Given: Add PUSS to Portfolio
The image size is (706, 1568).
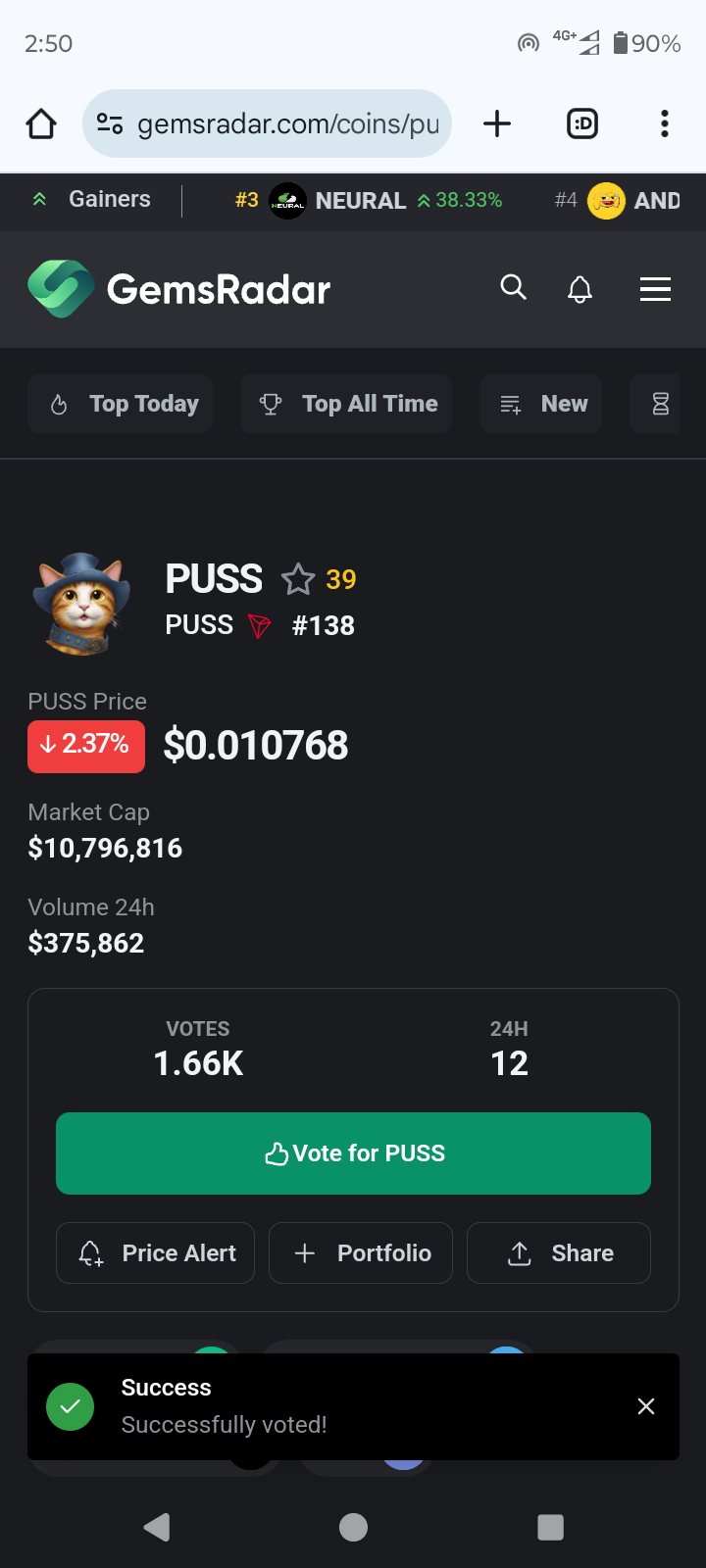Looking at the screenshot, I should click(361, 1252).
